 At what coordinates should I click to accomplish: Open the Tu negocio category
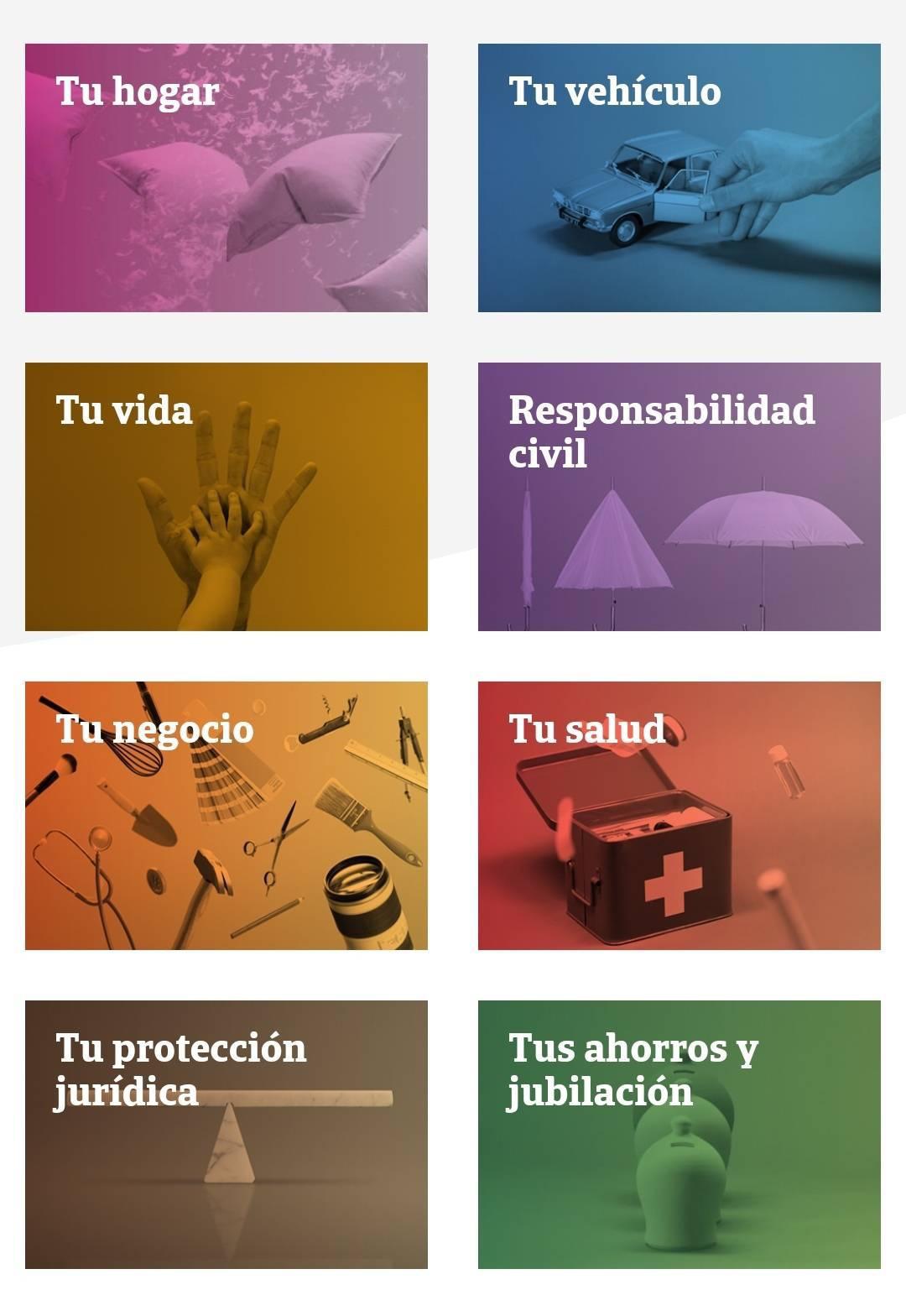coord(226,816)
